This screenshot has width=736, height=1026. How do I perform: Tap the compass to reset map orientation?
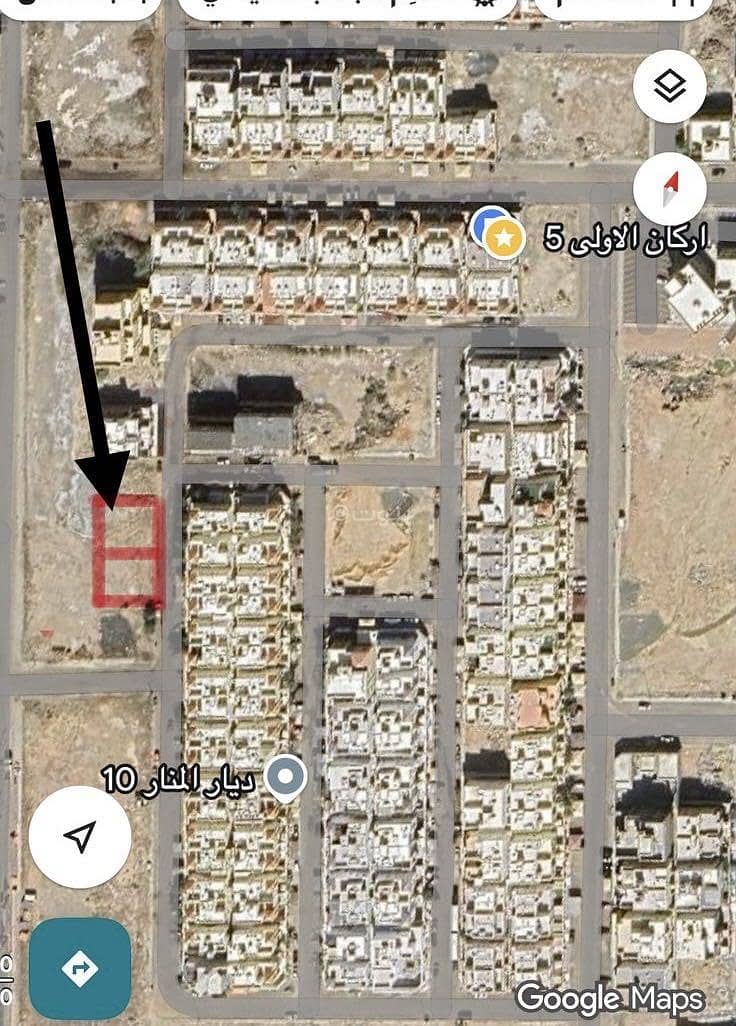point(669,189)
